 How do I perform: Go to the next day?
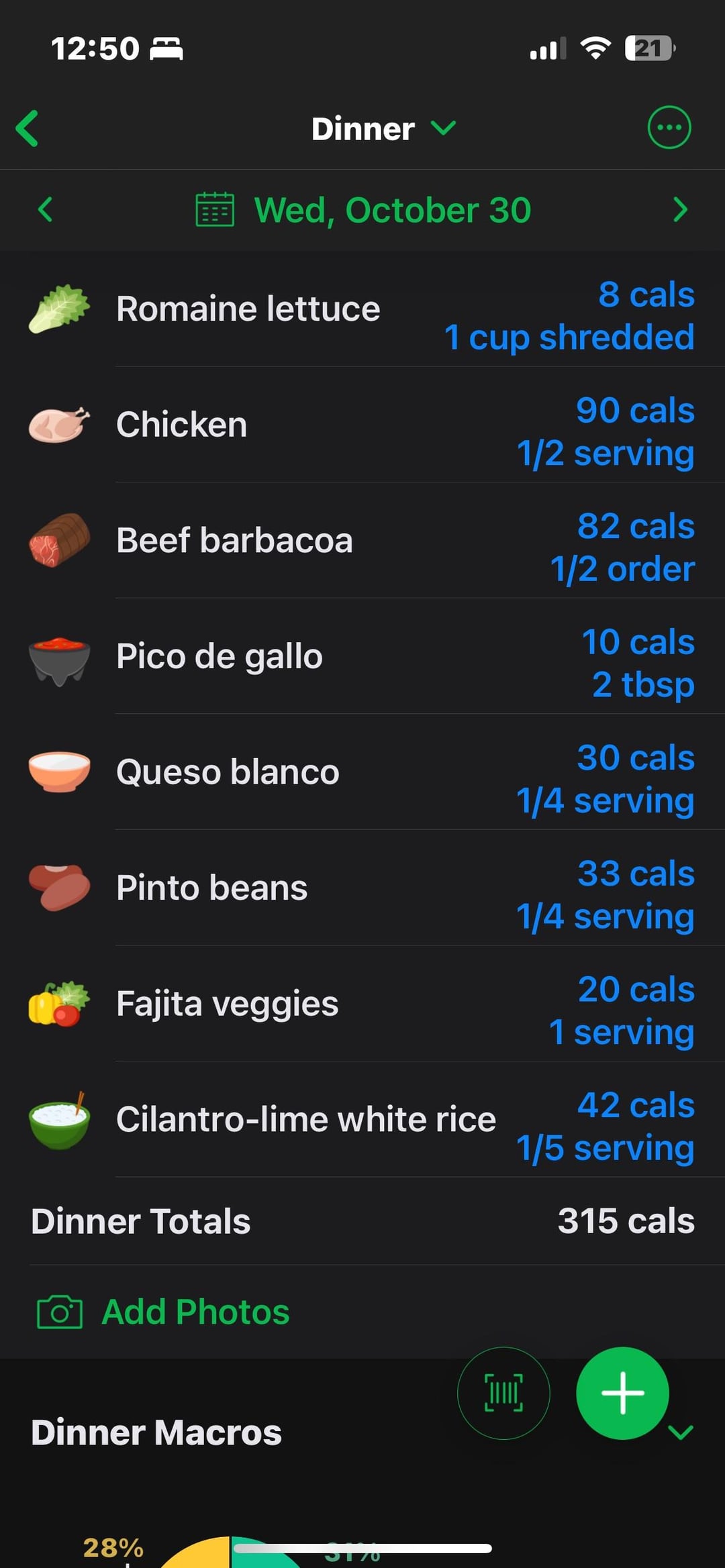tap(680, 210)
